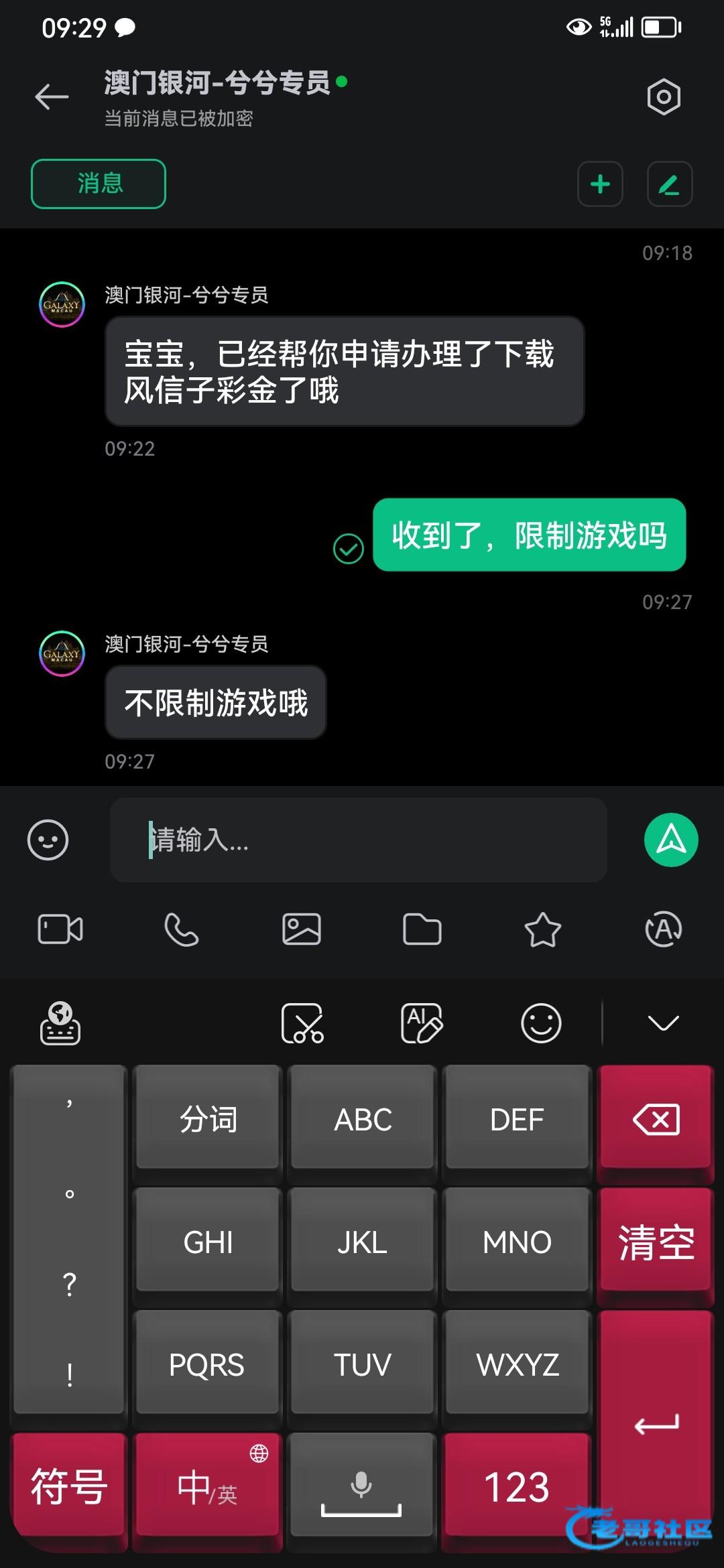Start a voice call
The height and width of the screenshot is (1568, 724).
click(x=181, y=929)
